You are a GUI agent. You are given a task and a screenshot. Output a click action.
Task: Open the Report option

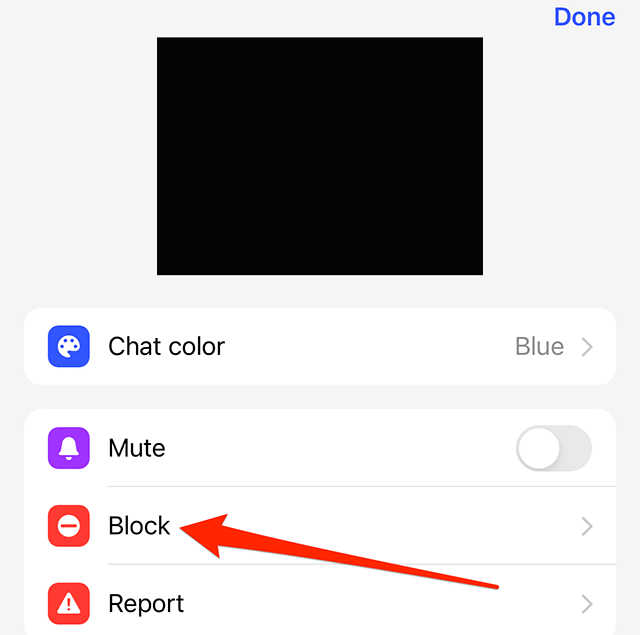(x=320, y=604)
